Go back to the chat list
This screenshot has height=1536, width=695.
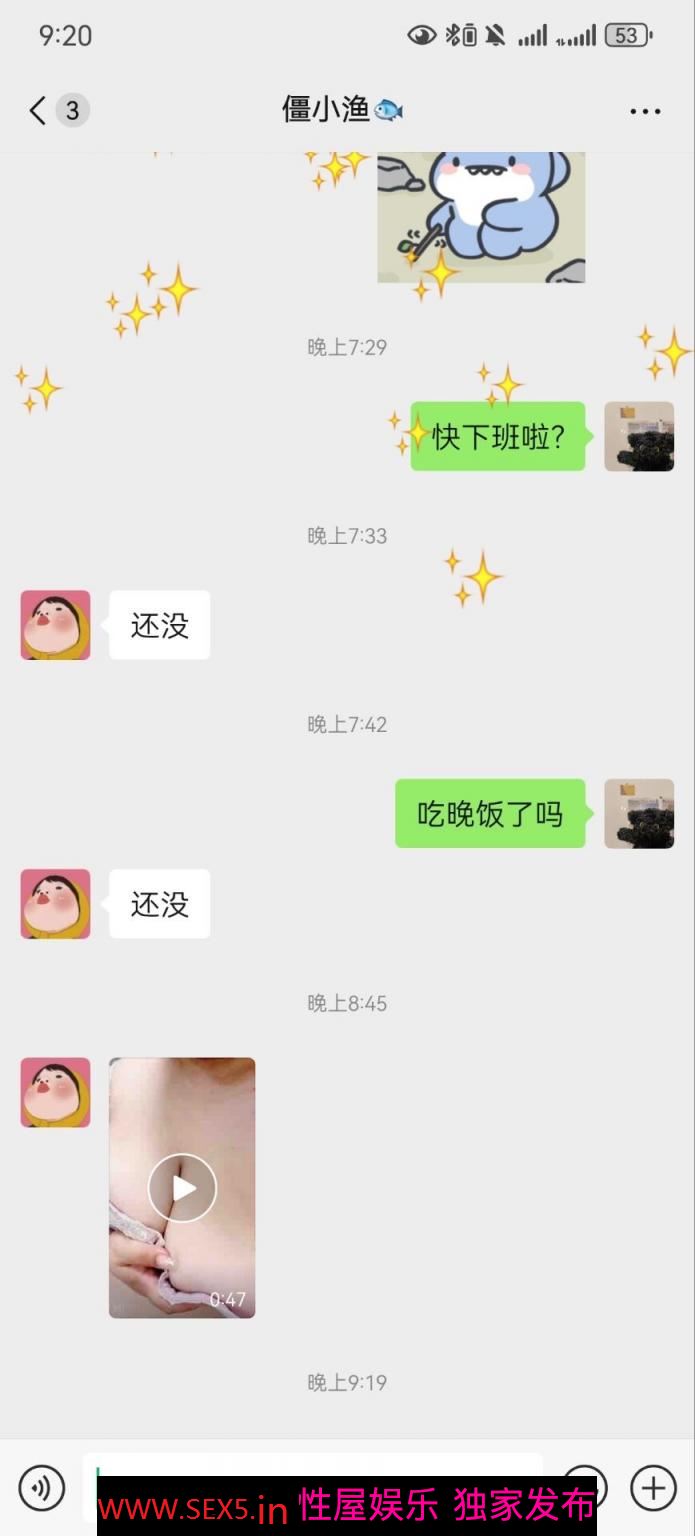38,110
